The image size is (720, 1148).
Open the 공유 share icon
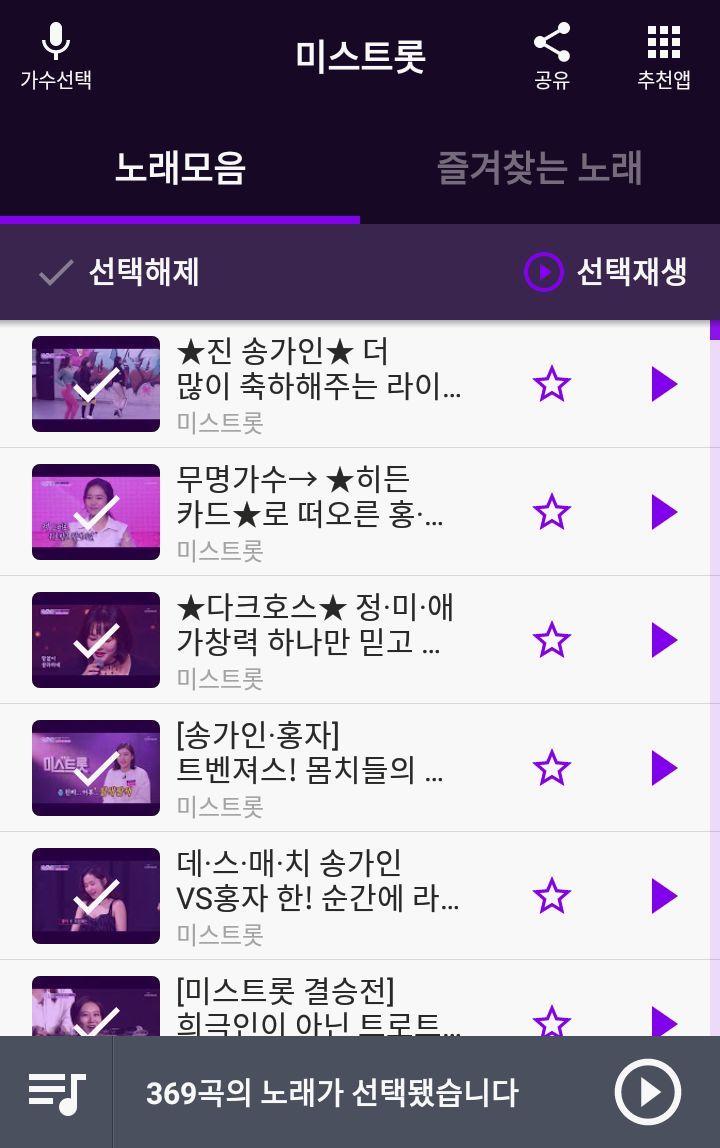click(x=551, y=45)
